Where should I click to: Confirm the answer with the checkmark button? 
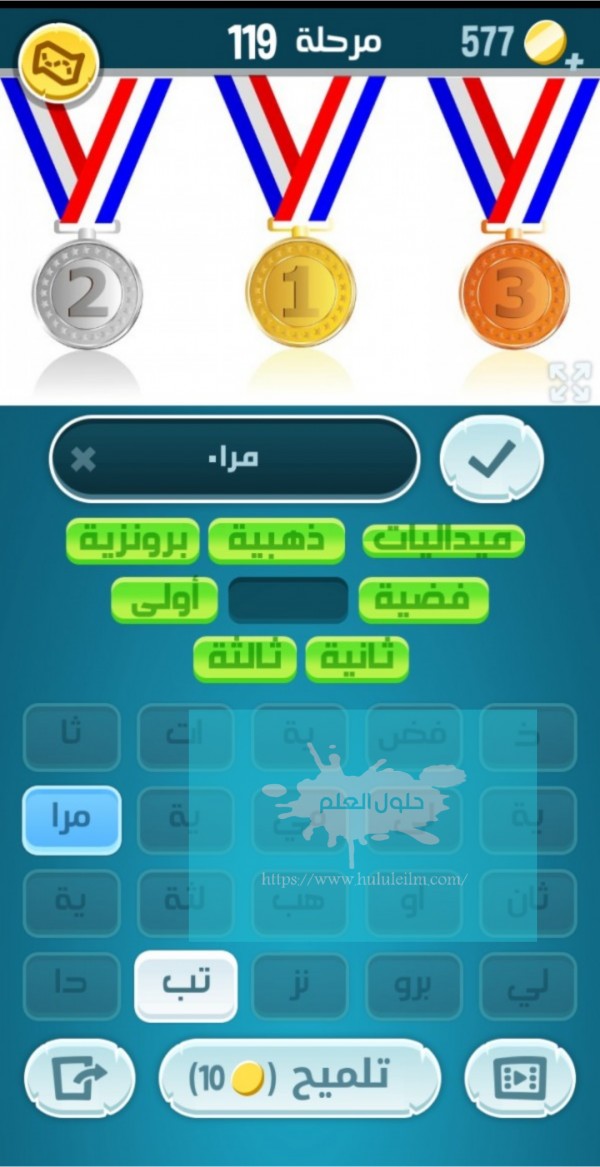pos(491,458)
